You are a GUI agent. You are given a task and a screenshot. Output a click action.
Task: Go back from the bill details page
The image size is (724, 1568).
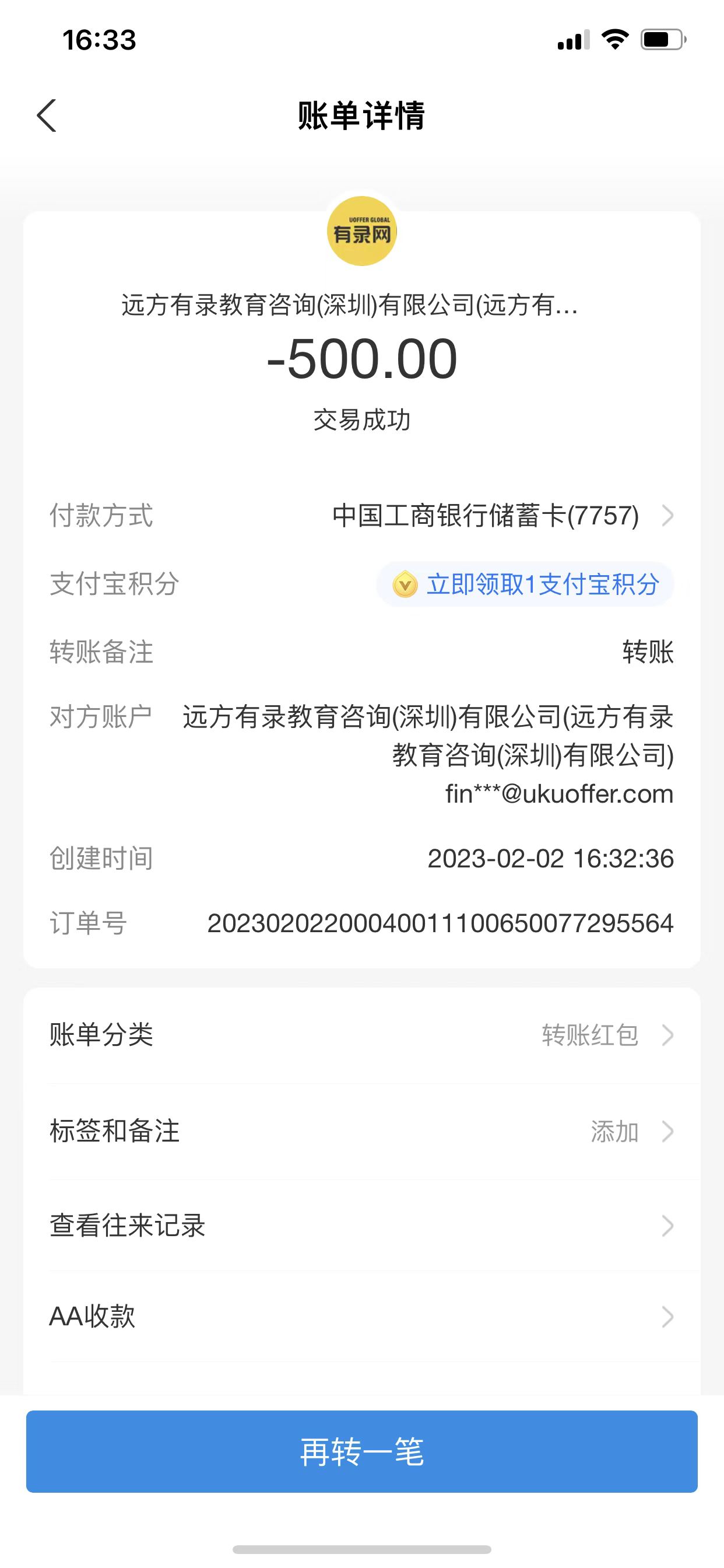pyautogui.click(x=47, y=116)
